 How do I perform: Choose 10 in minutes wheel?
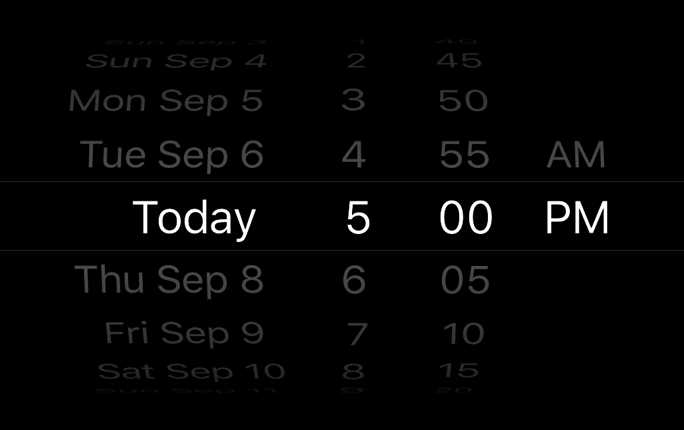point(463,332)
